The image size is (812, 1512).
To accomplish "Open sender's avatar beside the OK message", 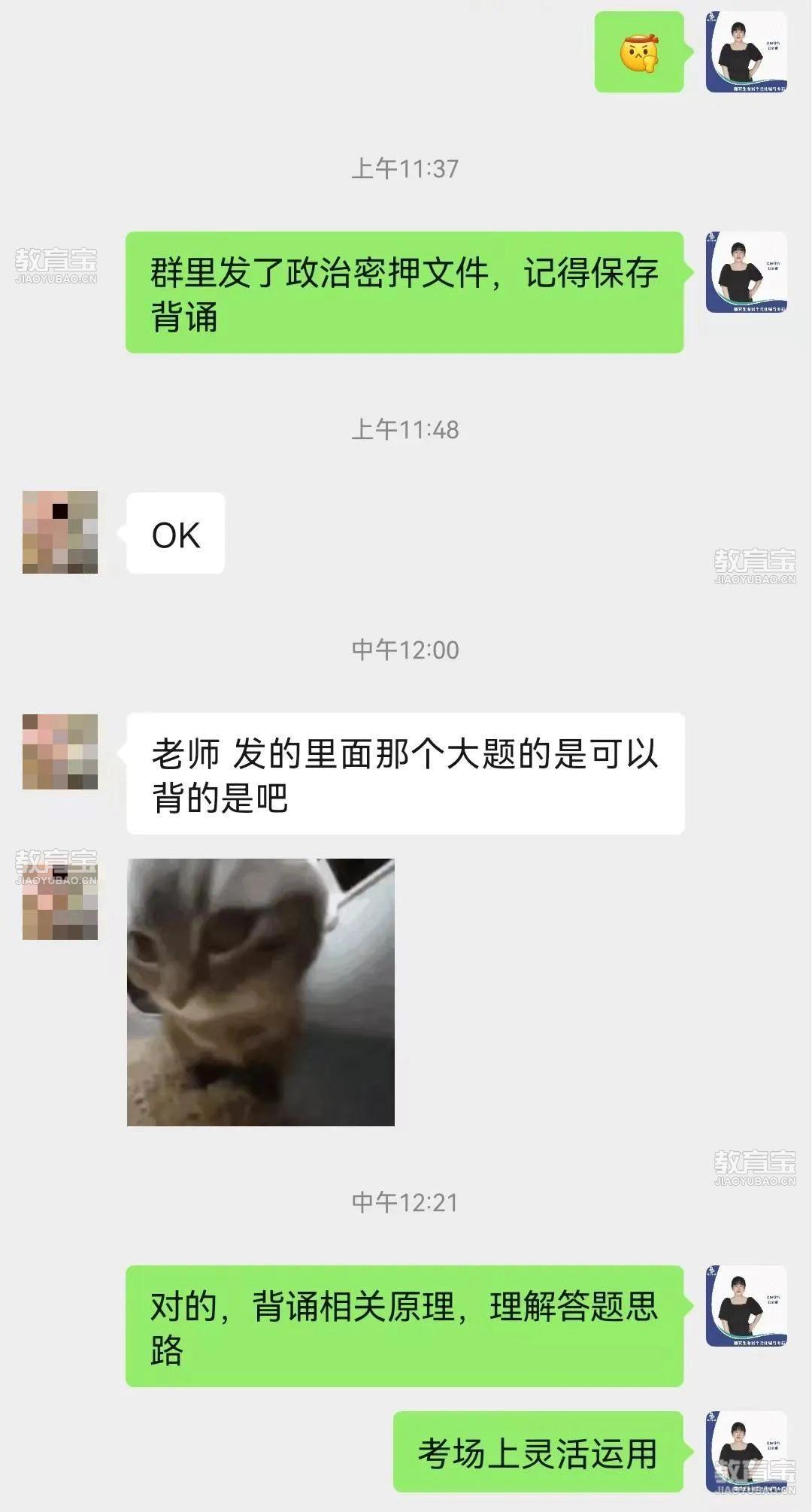I will [x=60, y=532].
